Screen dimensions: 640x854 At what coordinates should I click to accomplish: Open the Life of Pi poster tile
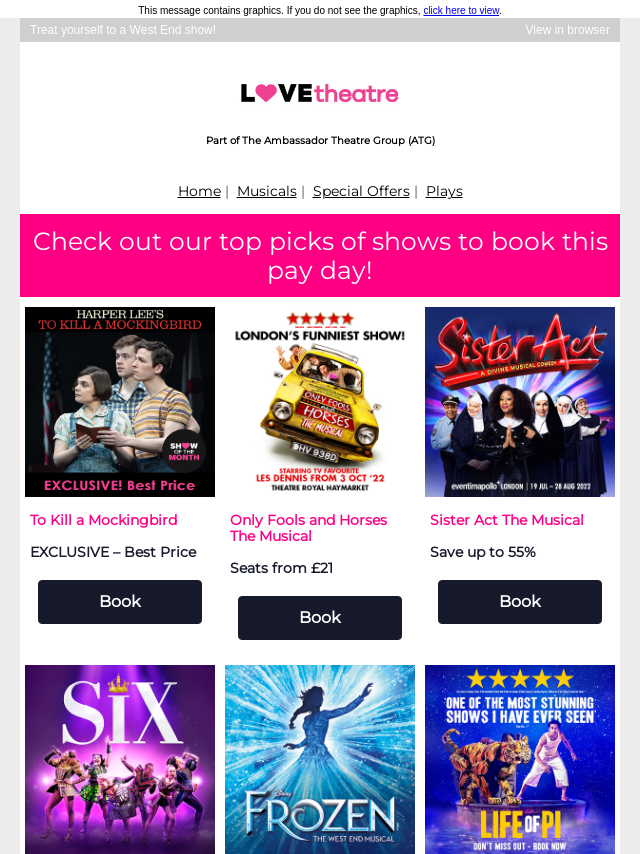pos(520,758)
